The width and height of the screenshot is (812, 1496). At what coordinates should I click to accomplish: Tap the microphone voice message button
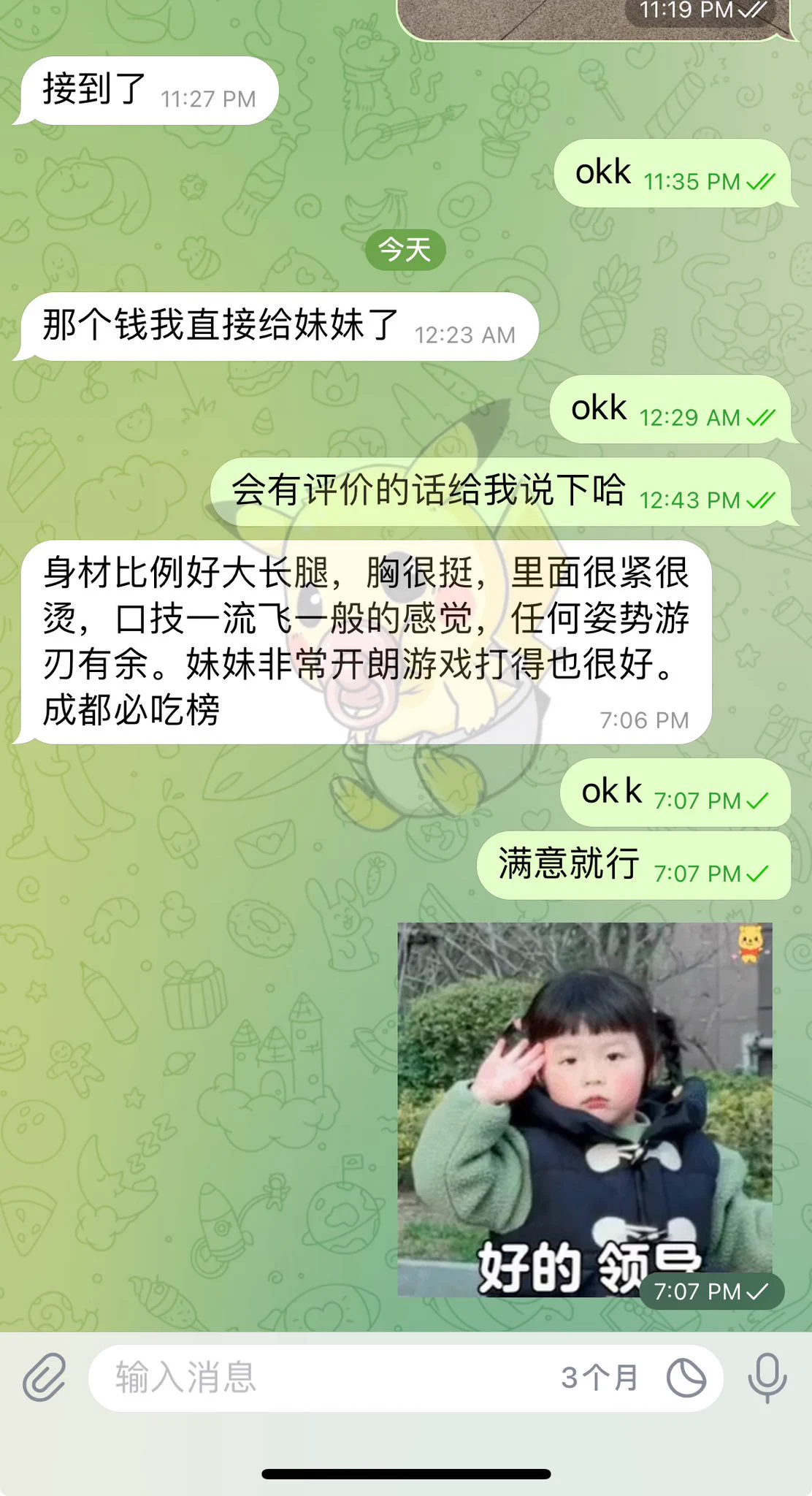tap(767, 1378)
